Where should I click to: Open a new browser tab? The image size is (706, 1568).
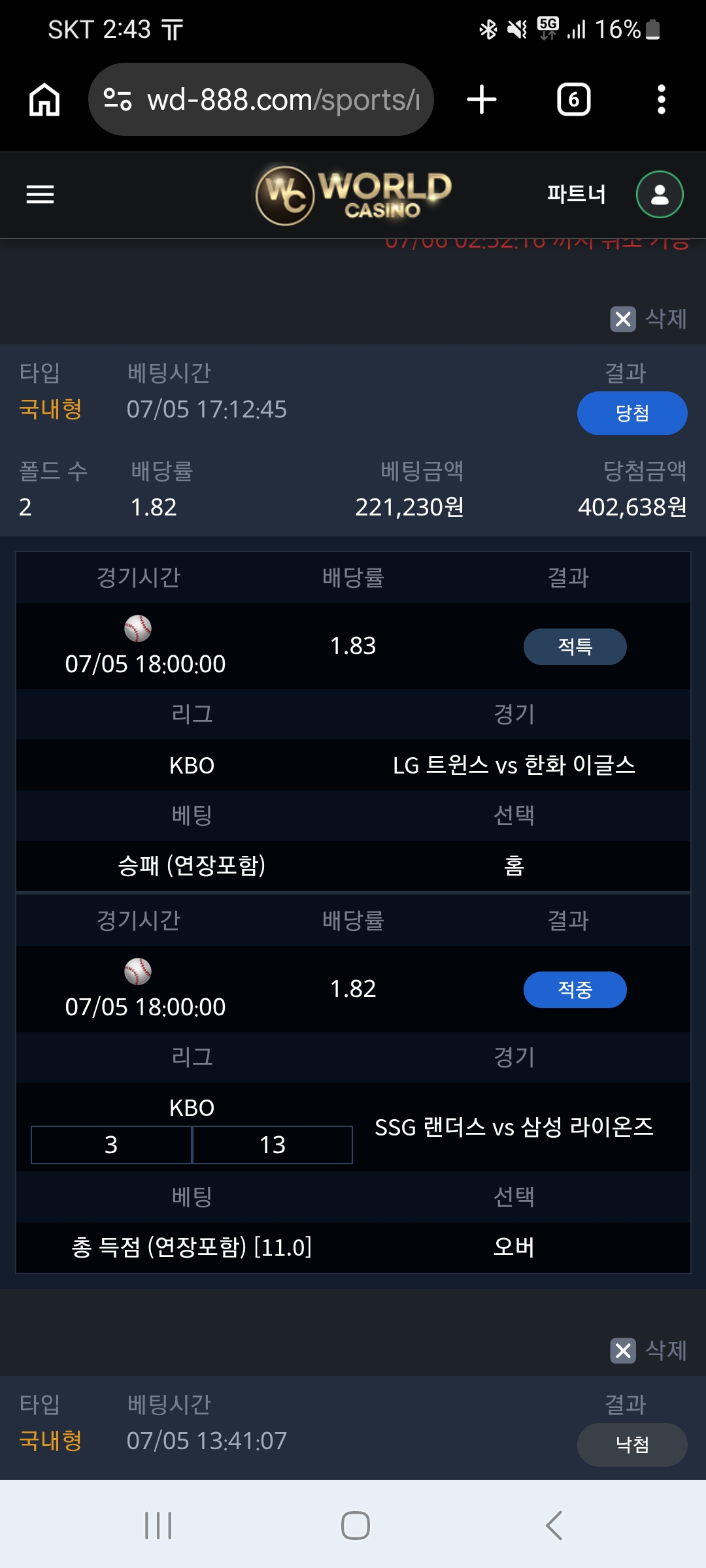click(482, 100)
